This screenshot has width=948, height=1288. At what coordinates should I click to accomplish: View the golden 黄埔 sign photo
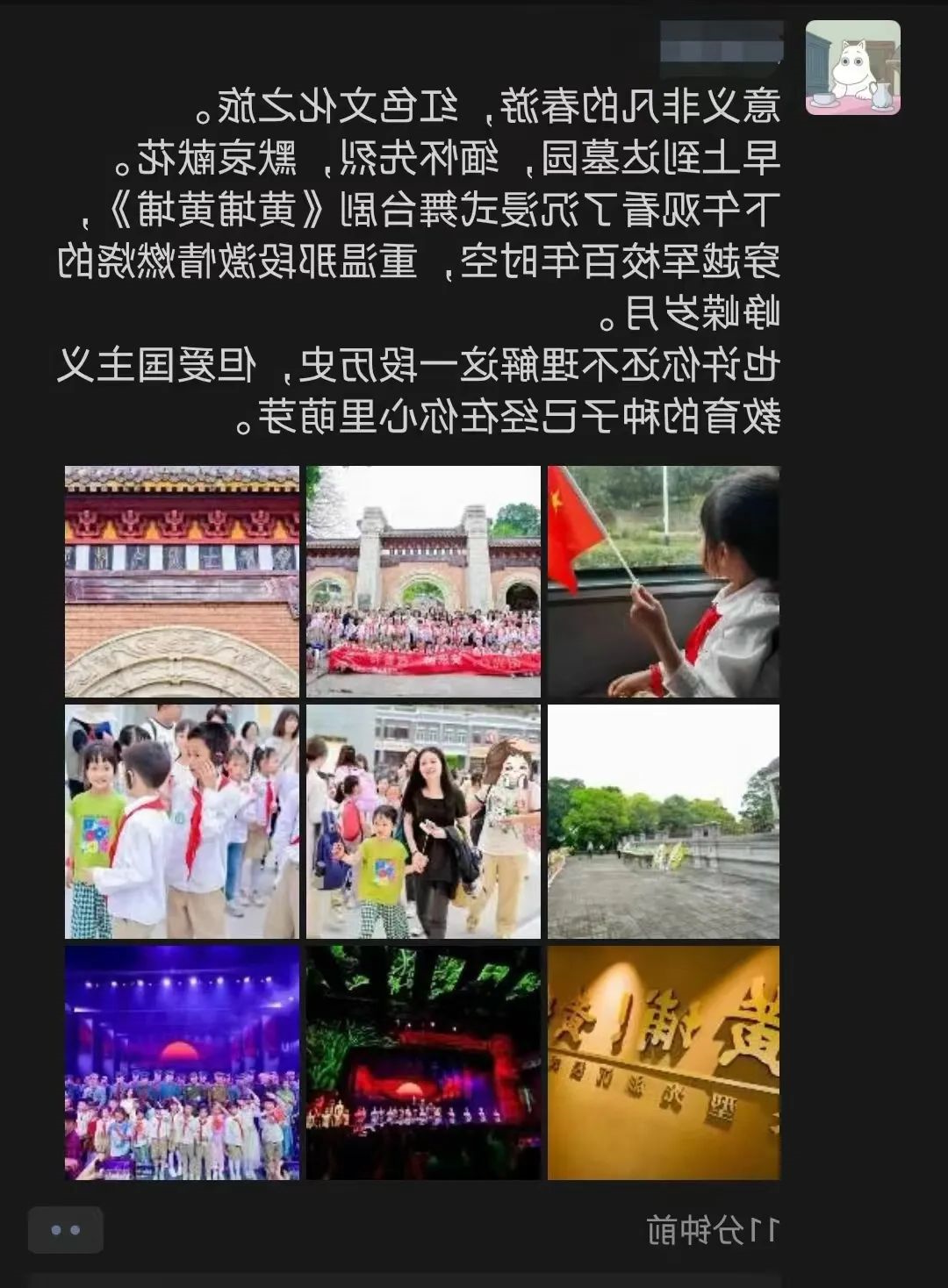click(664, 1062)
